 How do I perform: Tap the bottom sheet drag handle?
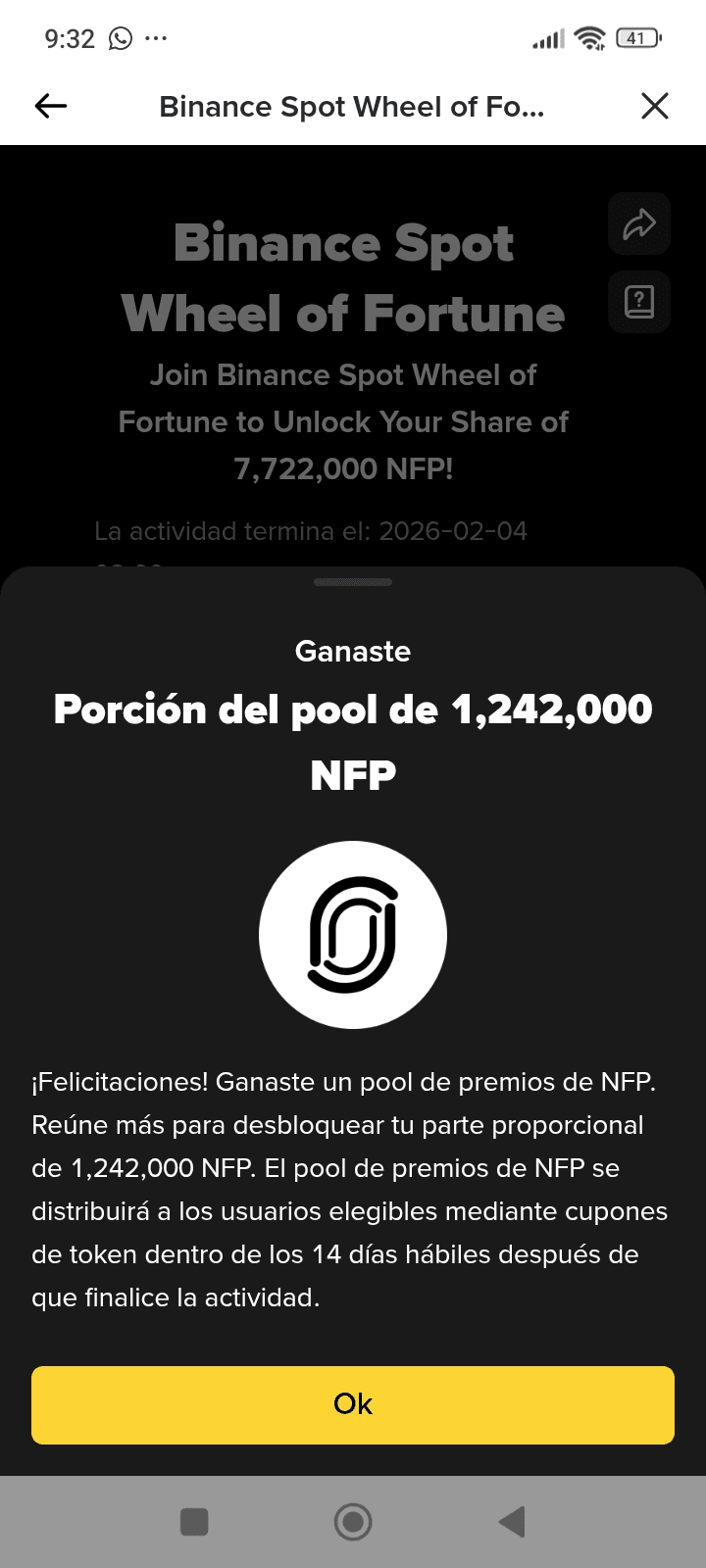coord(353,582)
